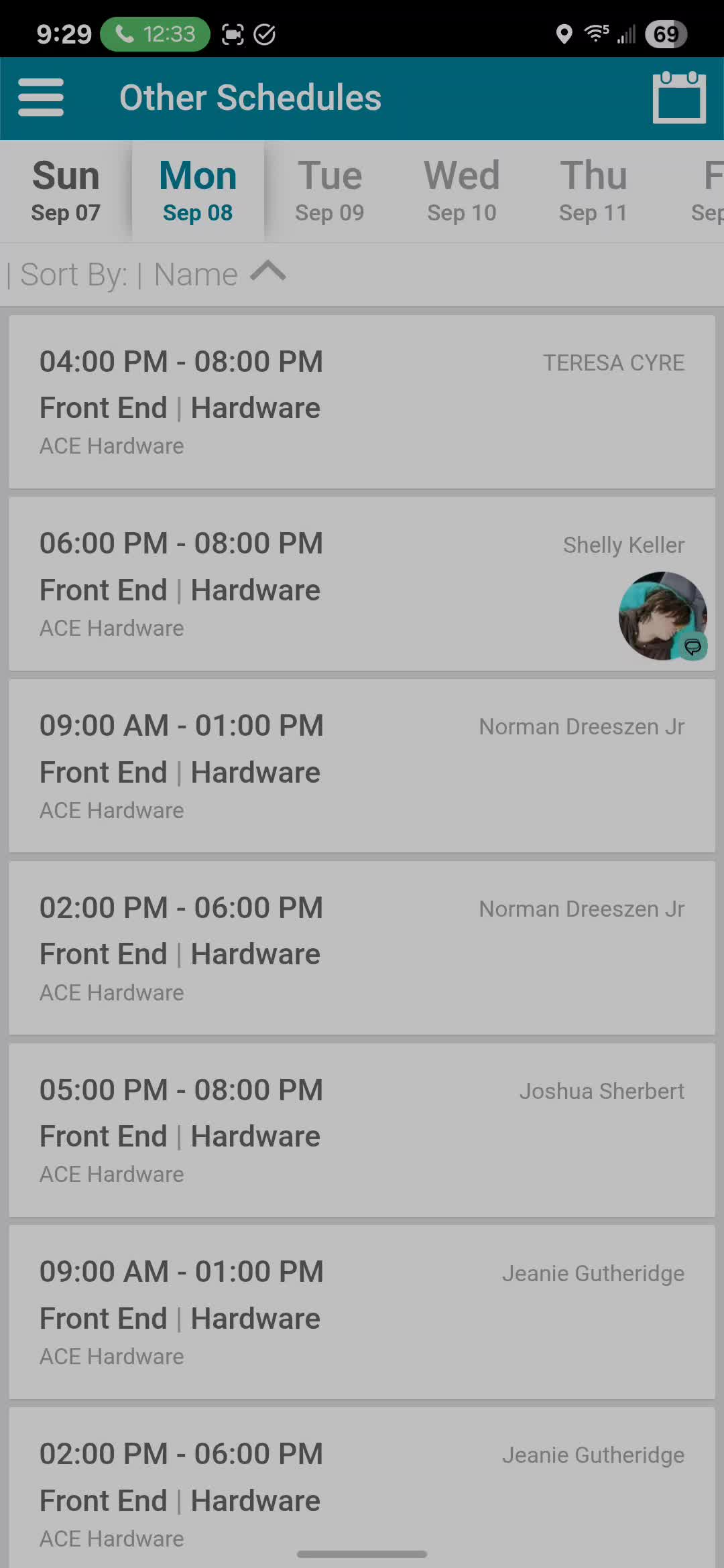Screen dimensions: 724x1568
Task: Open the calendar date picker
Action: pyautogui.click(x=678, y=98)
